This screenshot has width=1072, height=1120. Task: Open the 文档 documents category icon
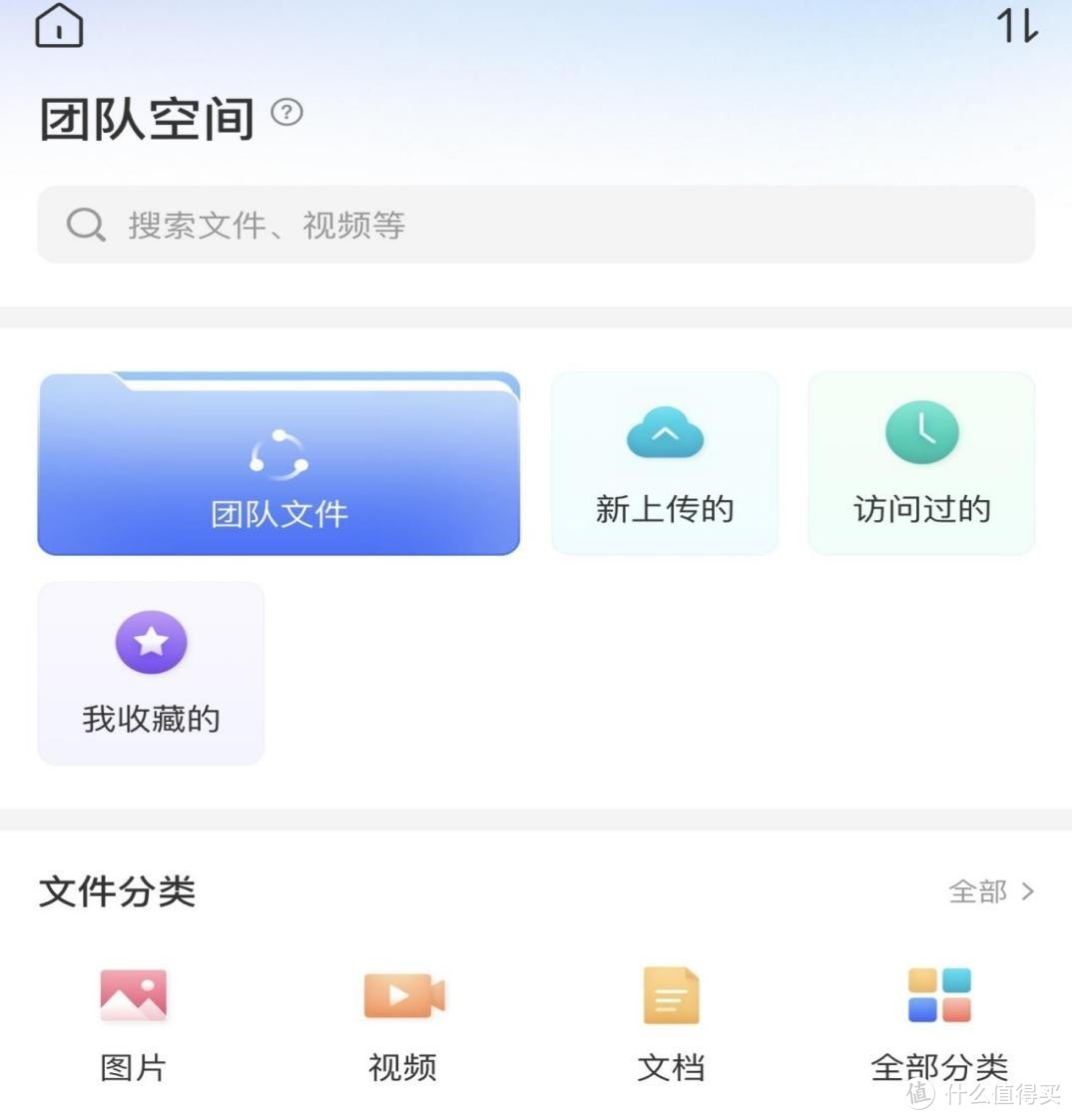tap(670, 994)
